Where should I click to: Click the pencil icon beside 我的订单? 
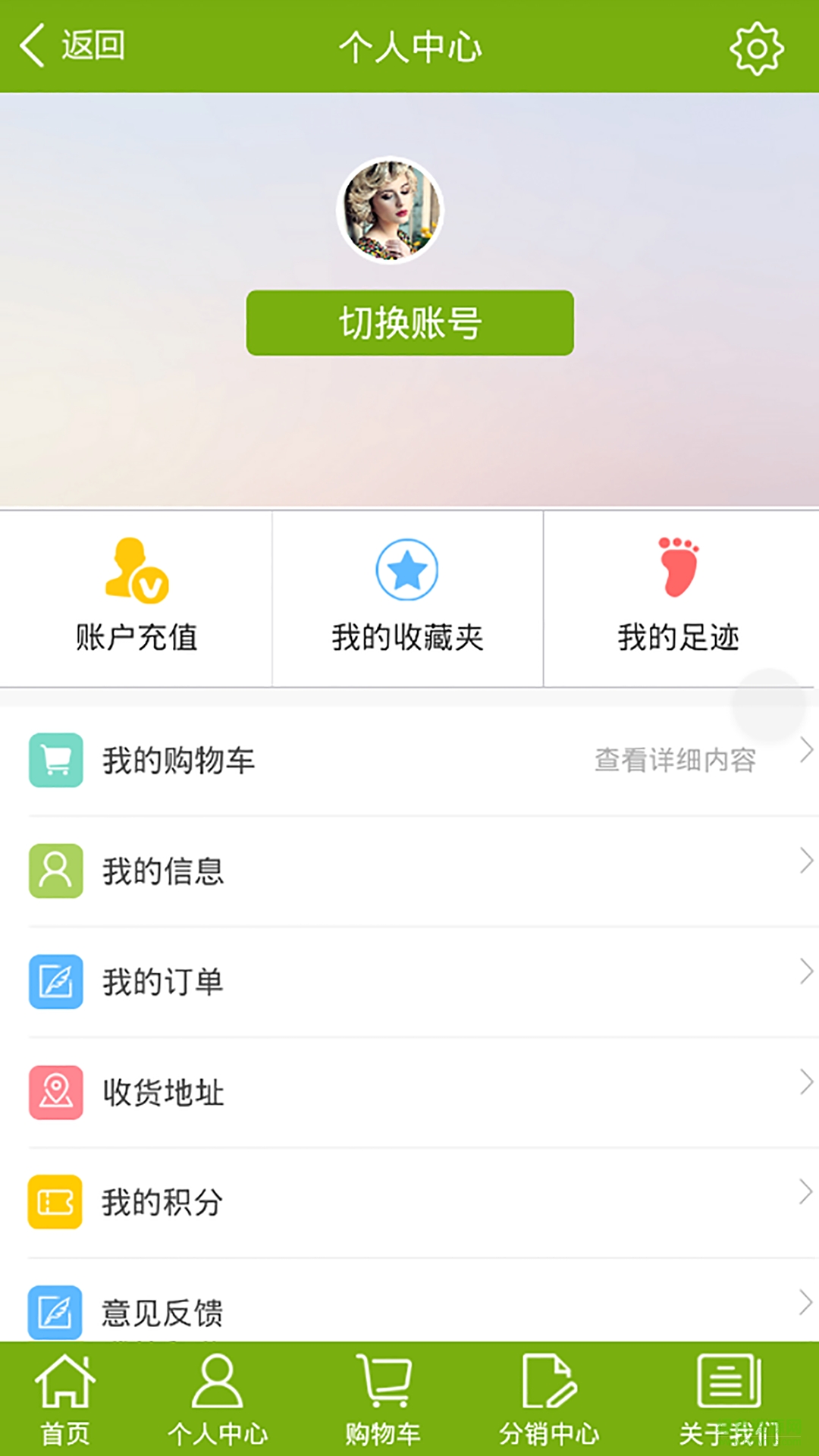pyautogui.click(x=55, y=981)
